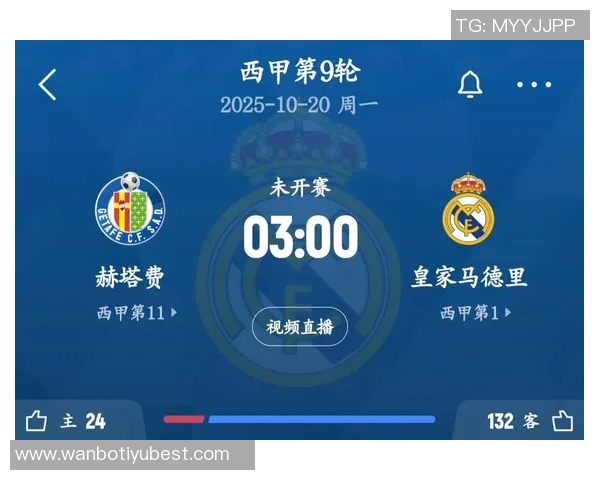600x480 pixels.
Task: Like the home team 主
Action: pos(37,421)
